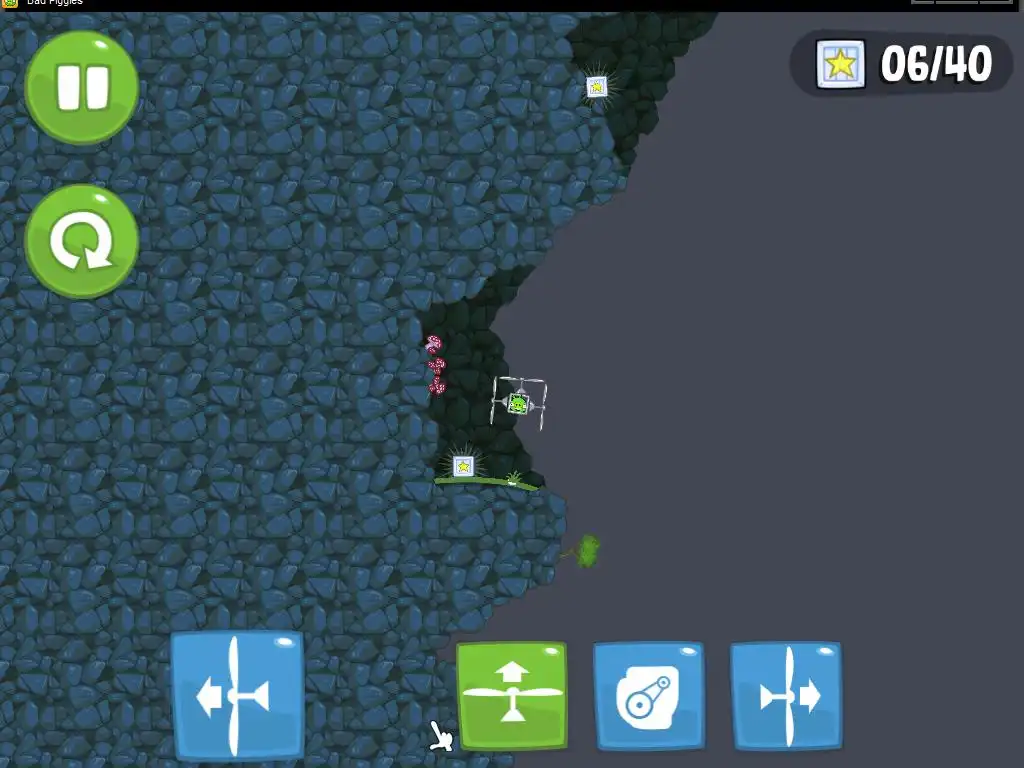Image resolution: width=1024 pixels, height=768 pixels.
Task: Toggle the green upward rotor propeller
Action: coord(512,696)
